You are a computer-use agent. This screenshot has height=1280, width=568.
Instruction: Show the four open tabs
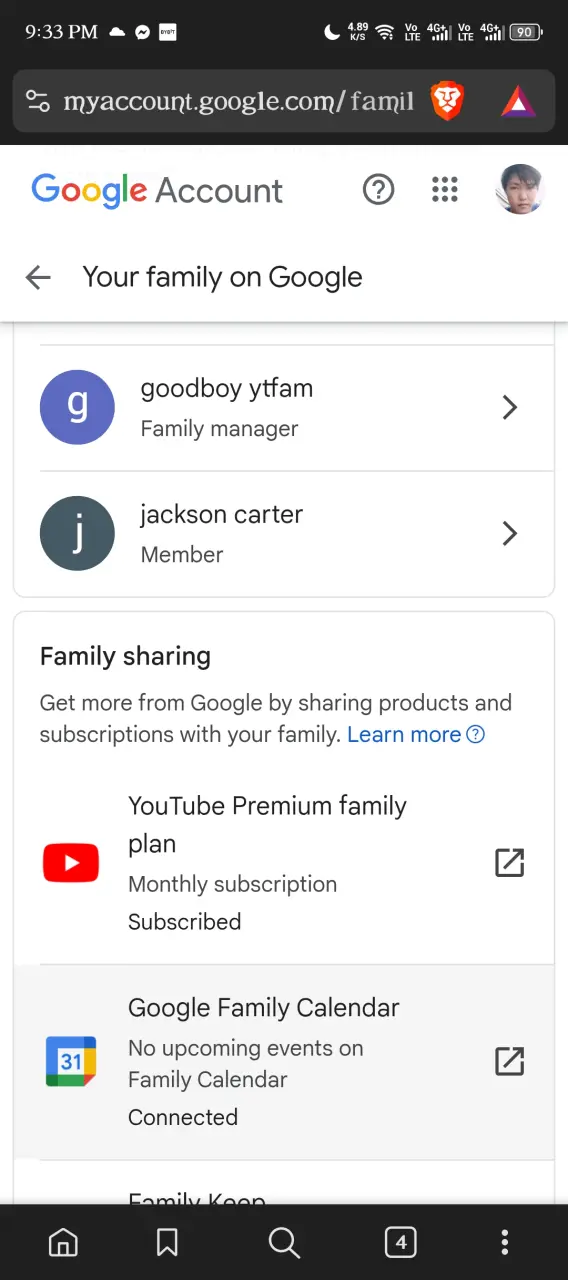coord(401,1242)
